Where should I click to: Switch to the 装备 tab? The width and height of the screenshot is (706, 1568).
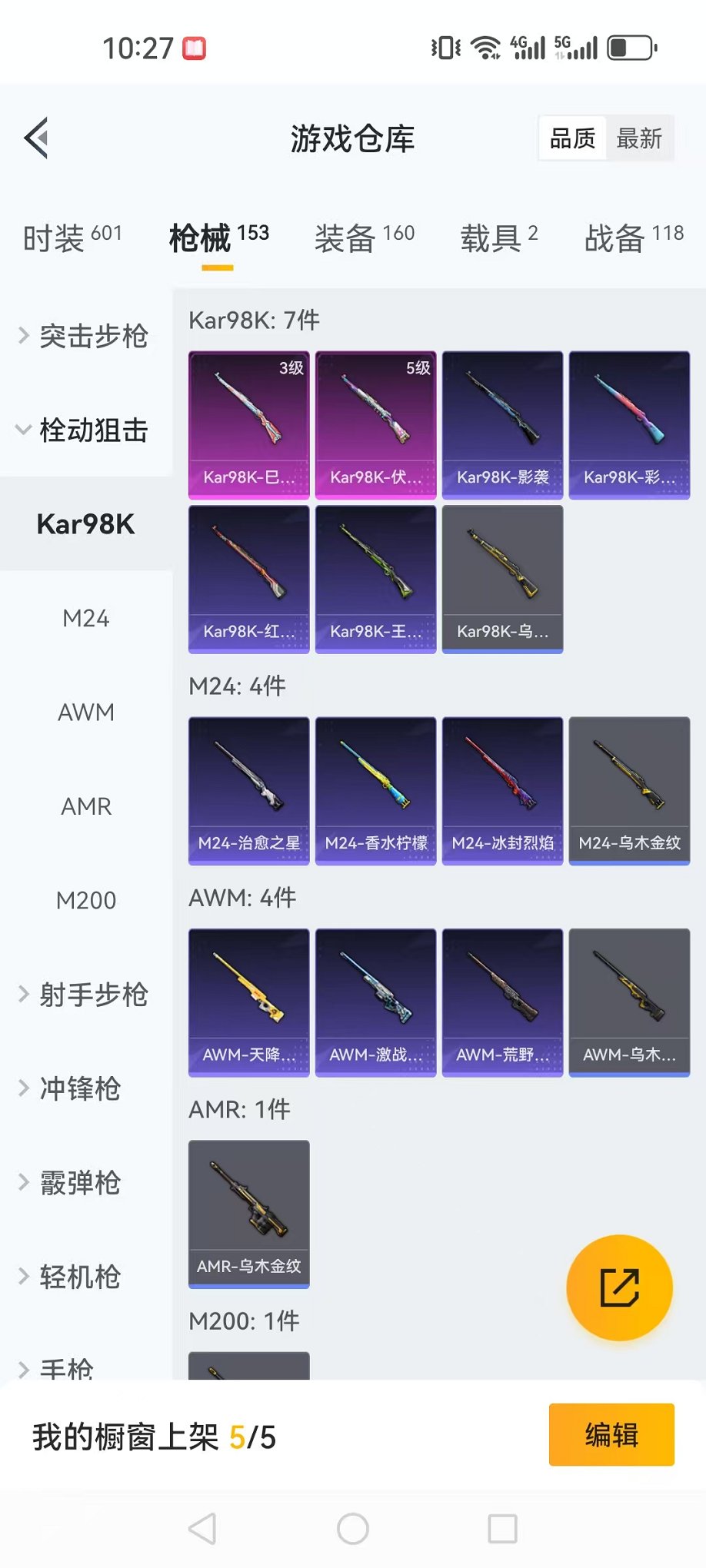pyautogui.click(x=364, y=238)
